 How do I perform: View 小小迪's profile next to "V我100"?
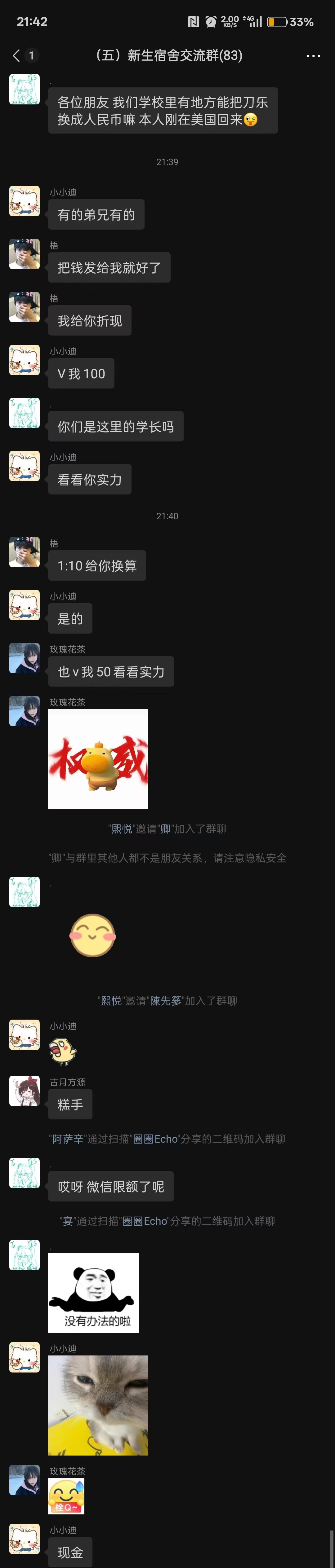25,360
